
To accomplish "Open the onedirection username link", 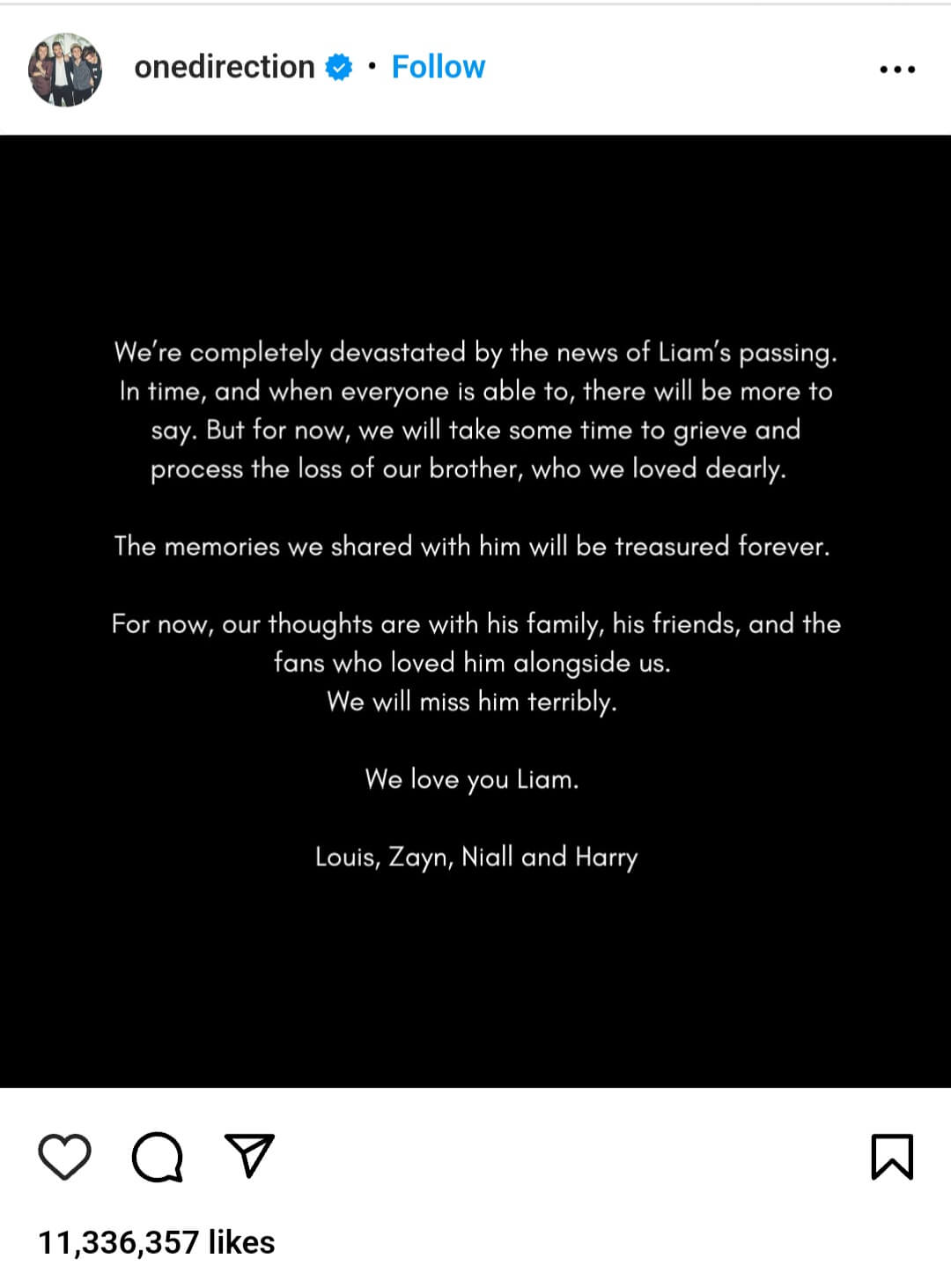I will click(224, 67).
